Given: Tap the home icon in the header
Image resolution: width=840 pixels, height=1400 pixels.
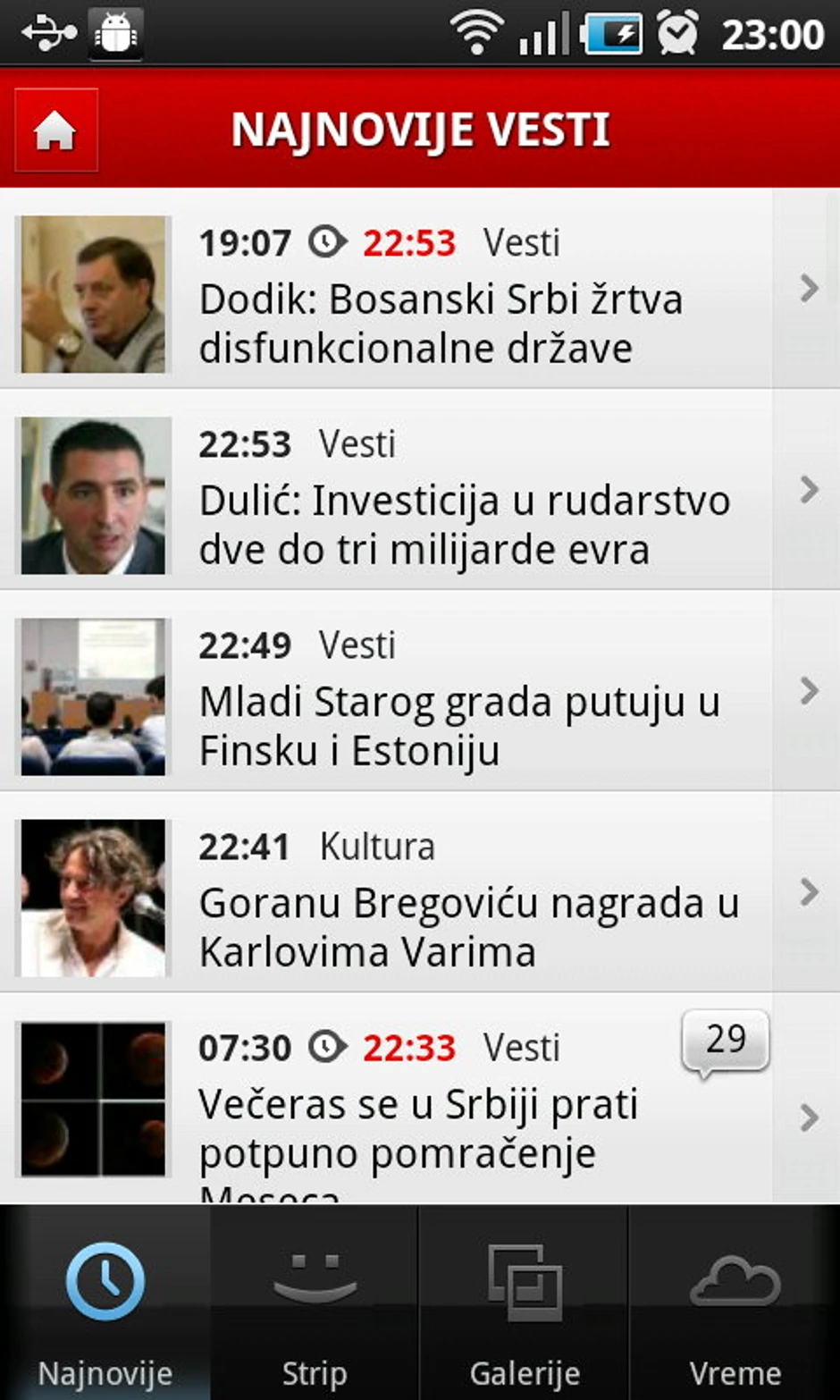Looking at the screenshot, I should (x=55, y=131).
